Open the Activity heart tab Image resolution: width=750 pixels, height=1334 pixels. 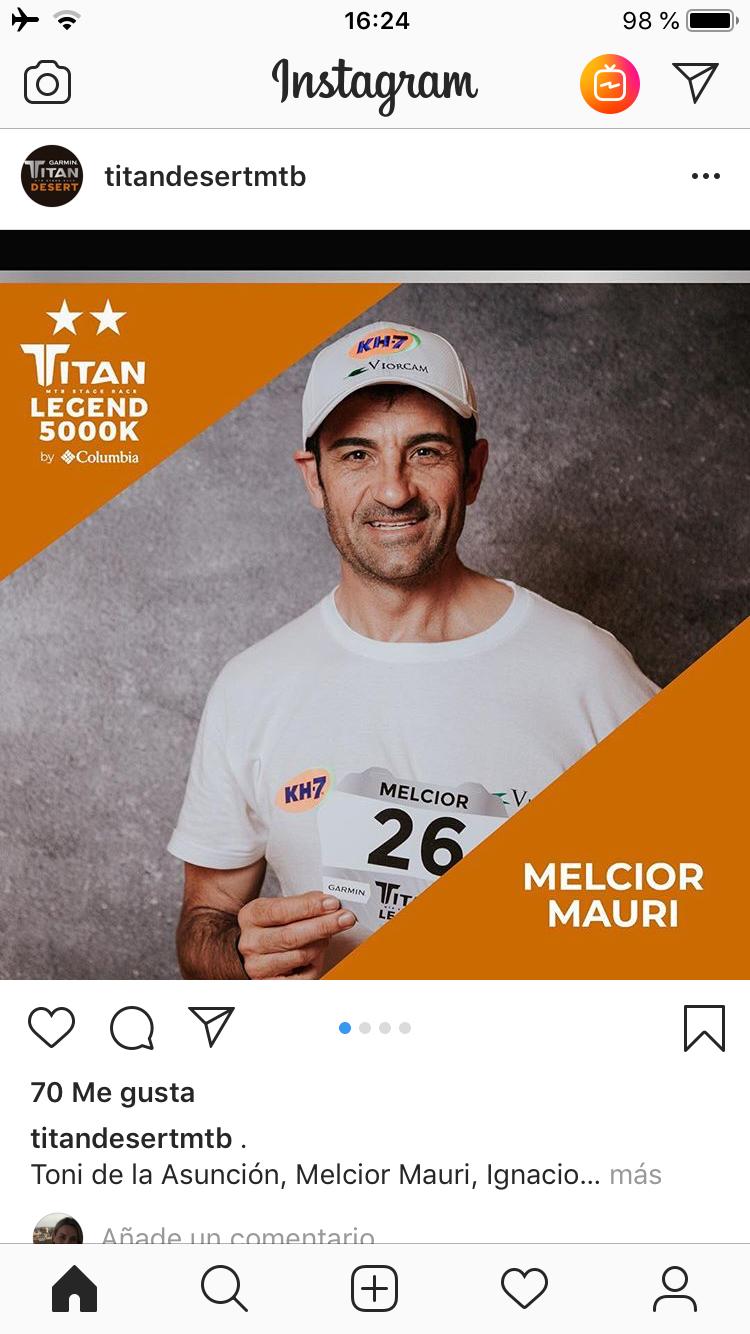pyautogui.click(x=524, y=1289)
